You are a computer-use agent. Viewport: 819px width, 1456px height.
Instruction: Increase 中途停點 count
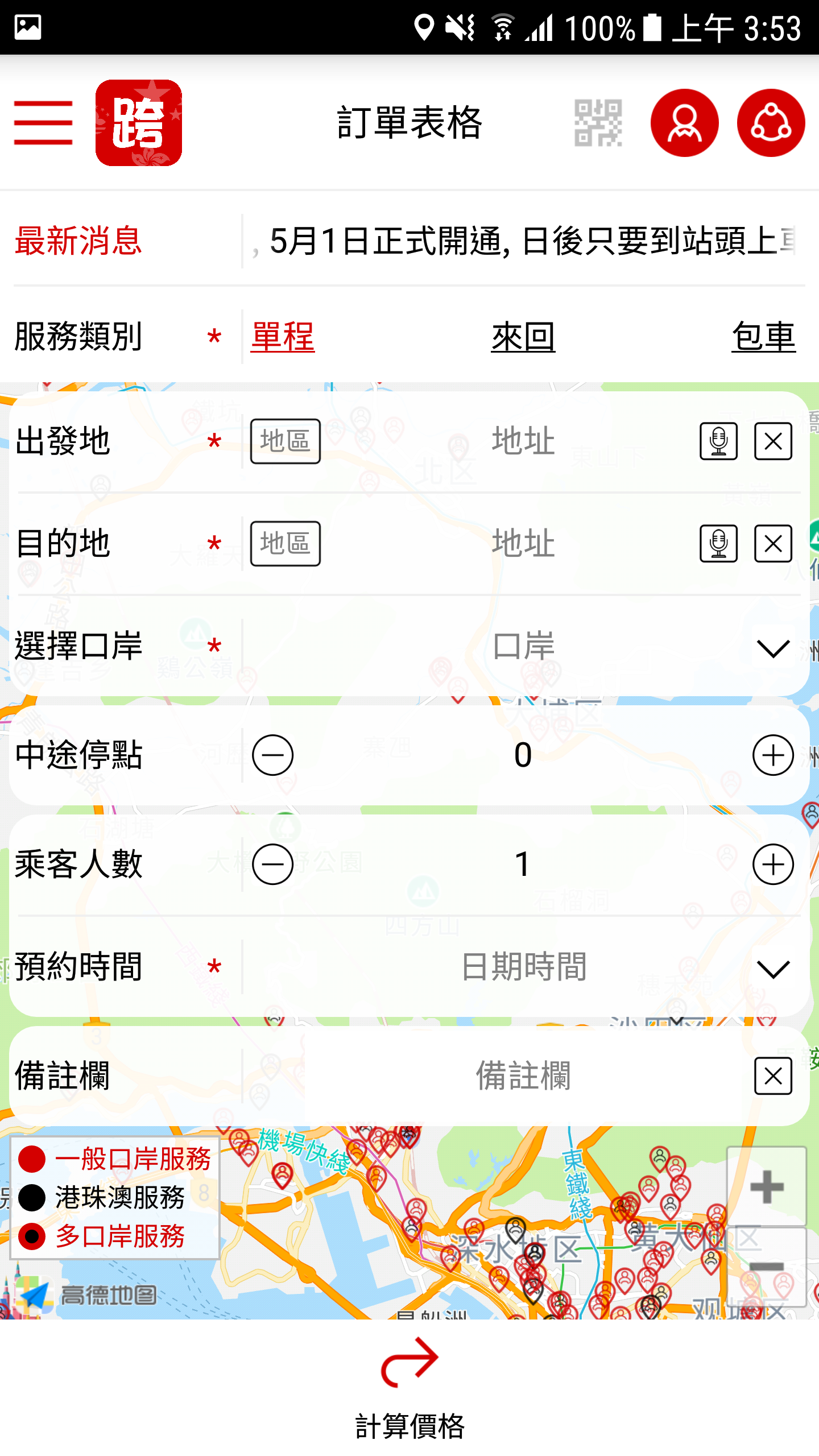(x=773, y=755)
